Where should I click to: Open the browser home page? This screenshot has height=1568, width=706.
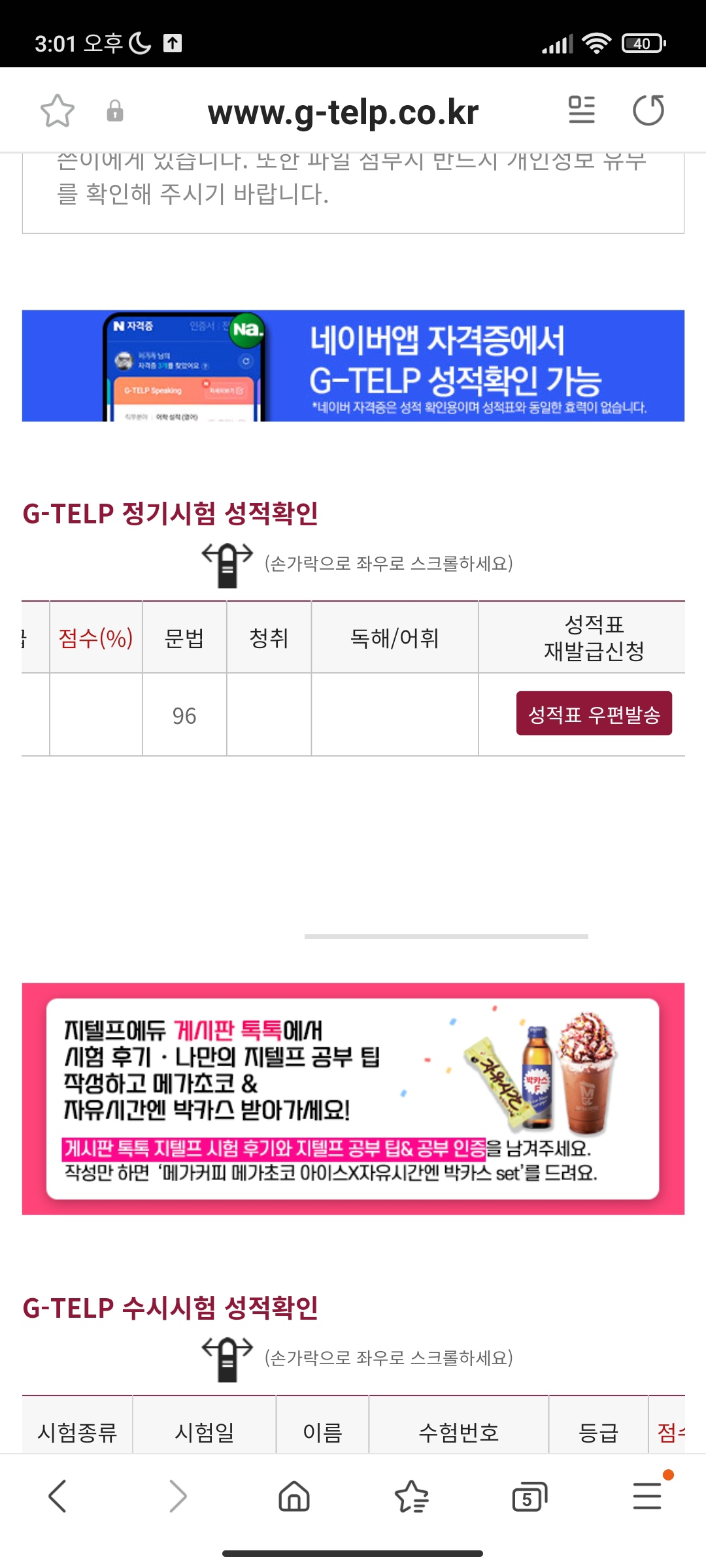click(x=294, y=1496)
